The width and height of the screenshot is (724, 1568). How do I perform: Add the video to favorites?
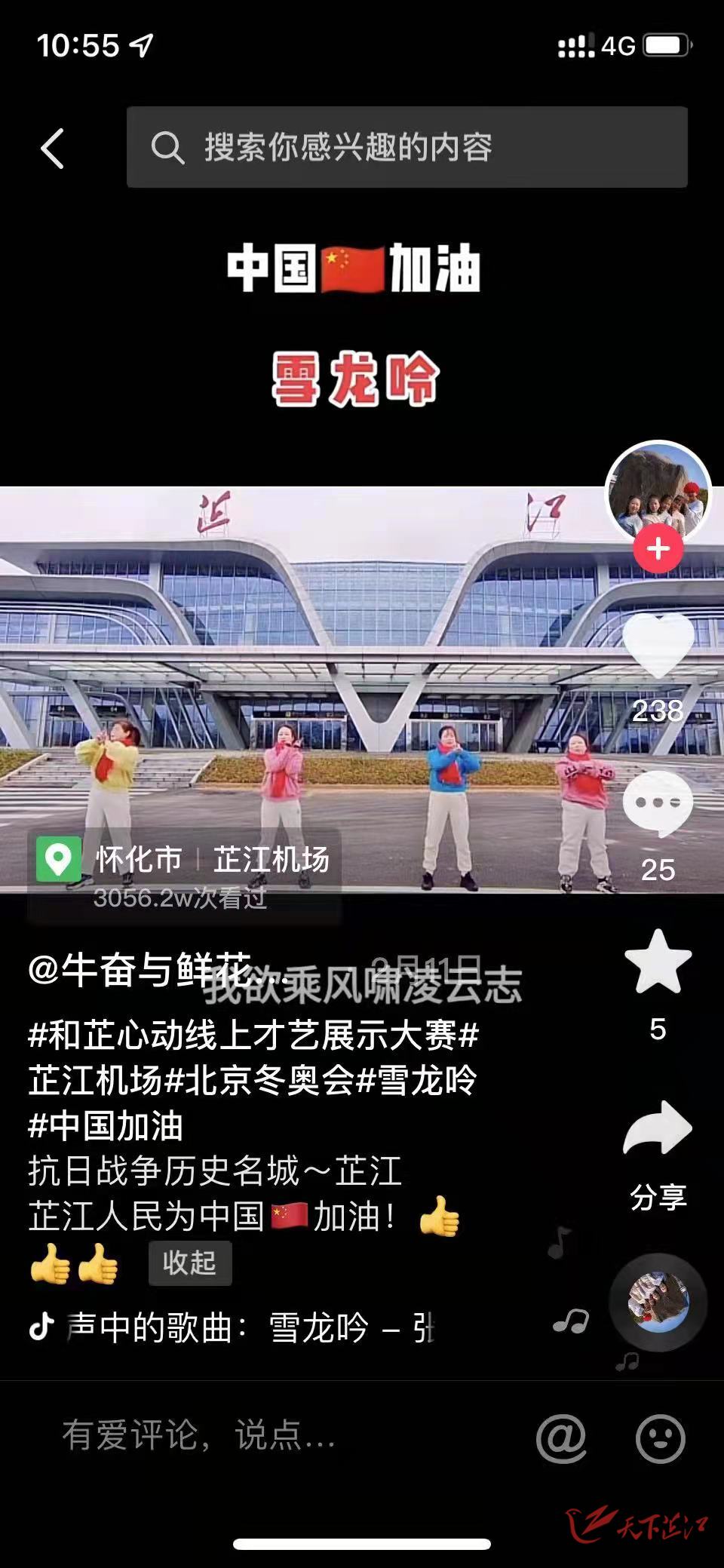click(658, 962)
